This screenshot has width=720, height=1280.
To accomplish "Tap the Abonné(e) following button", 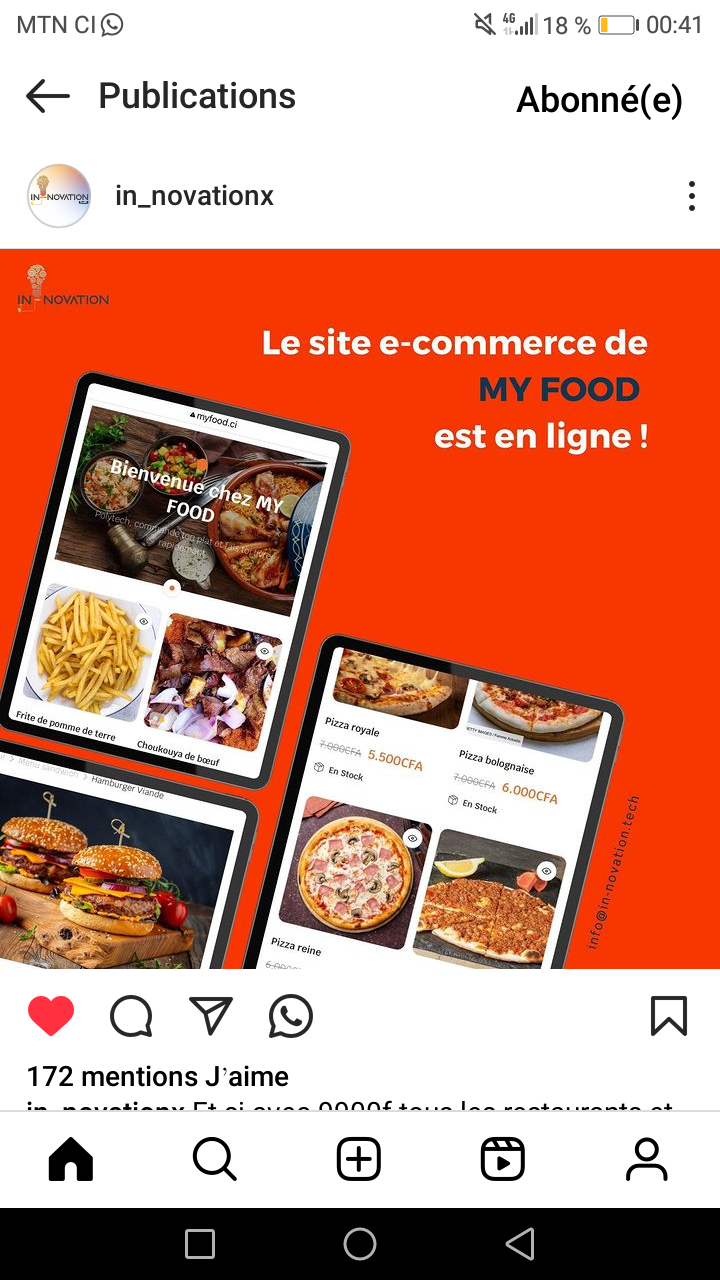I will (x=599, y=99).
